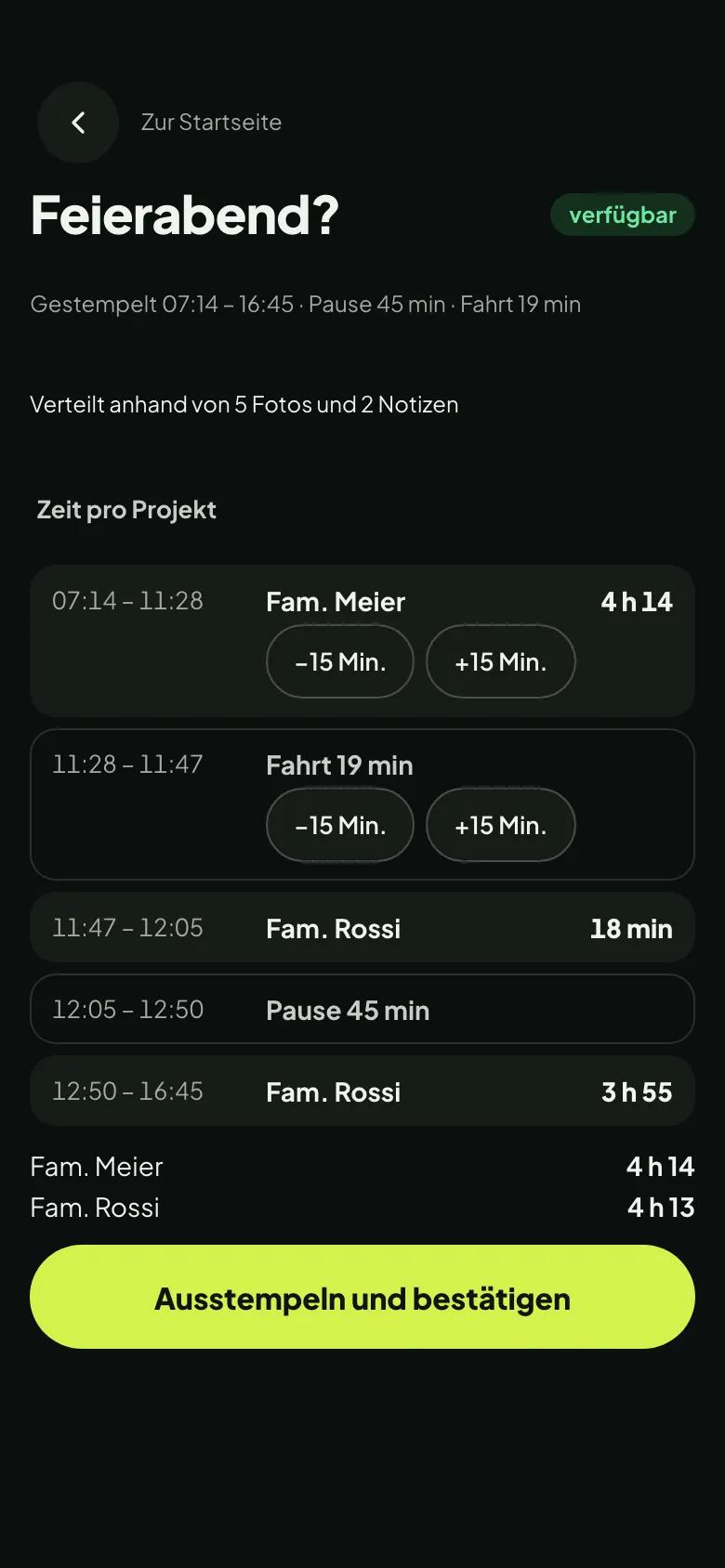Subtract 15 minutes from Fam. Meier

[340, 661]
